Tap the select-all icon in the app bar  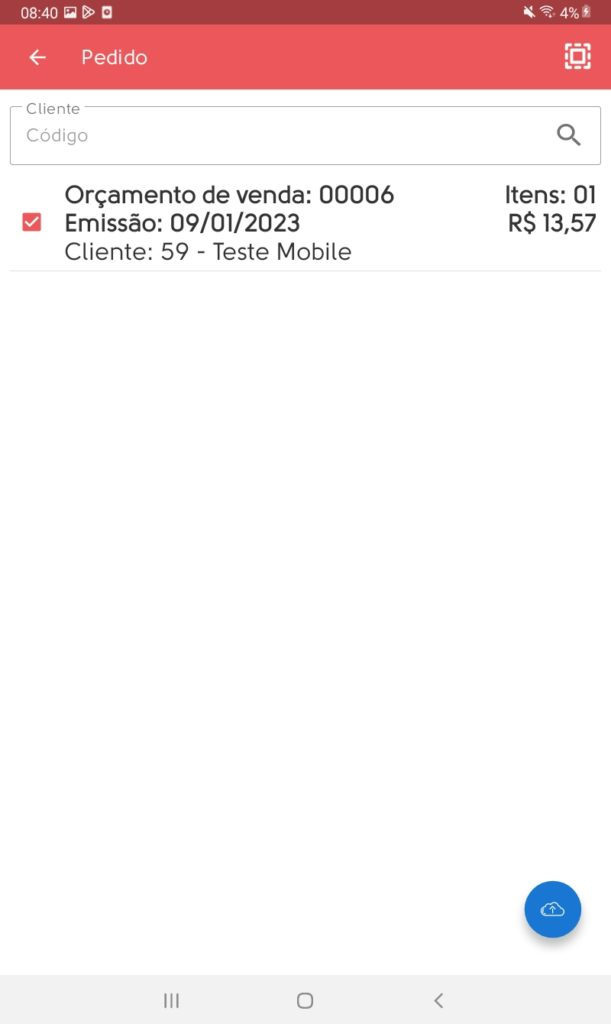(x=577, y=57)
